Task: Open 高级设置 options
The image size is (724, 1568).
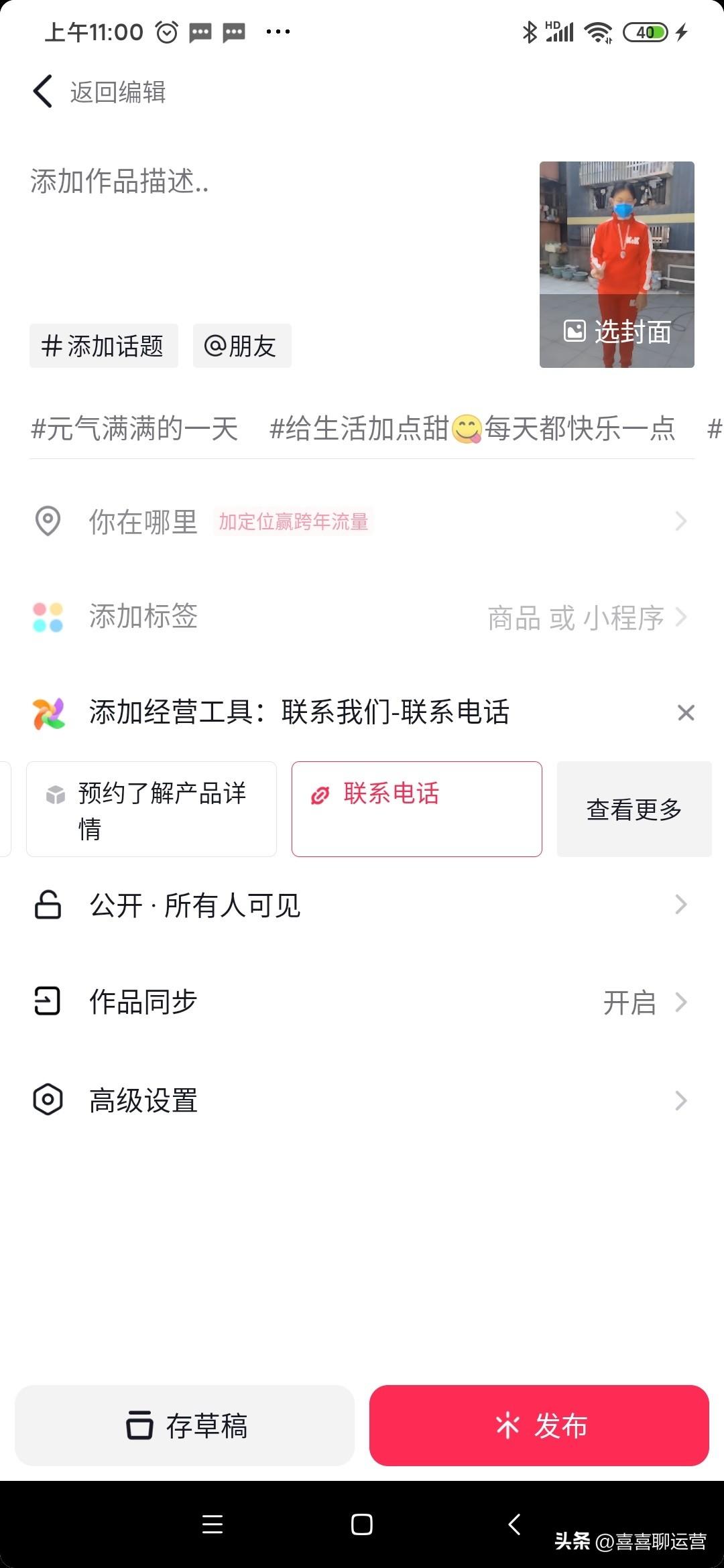Action: pos(362,1100)
